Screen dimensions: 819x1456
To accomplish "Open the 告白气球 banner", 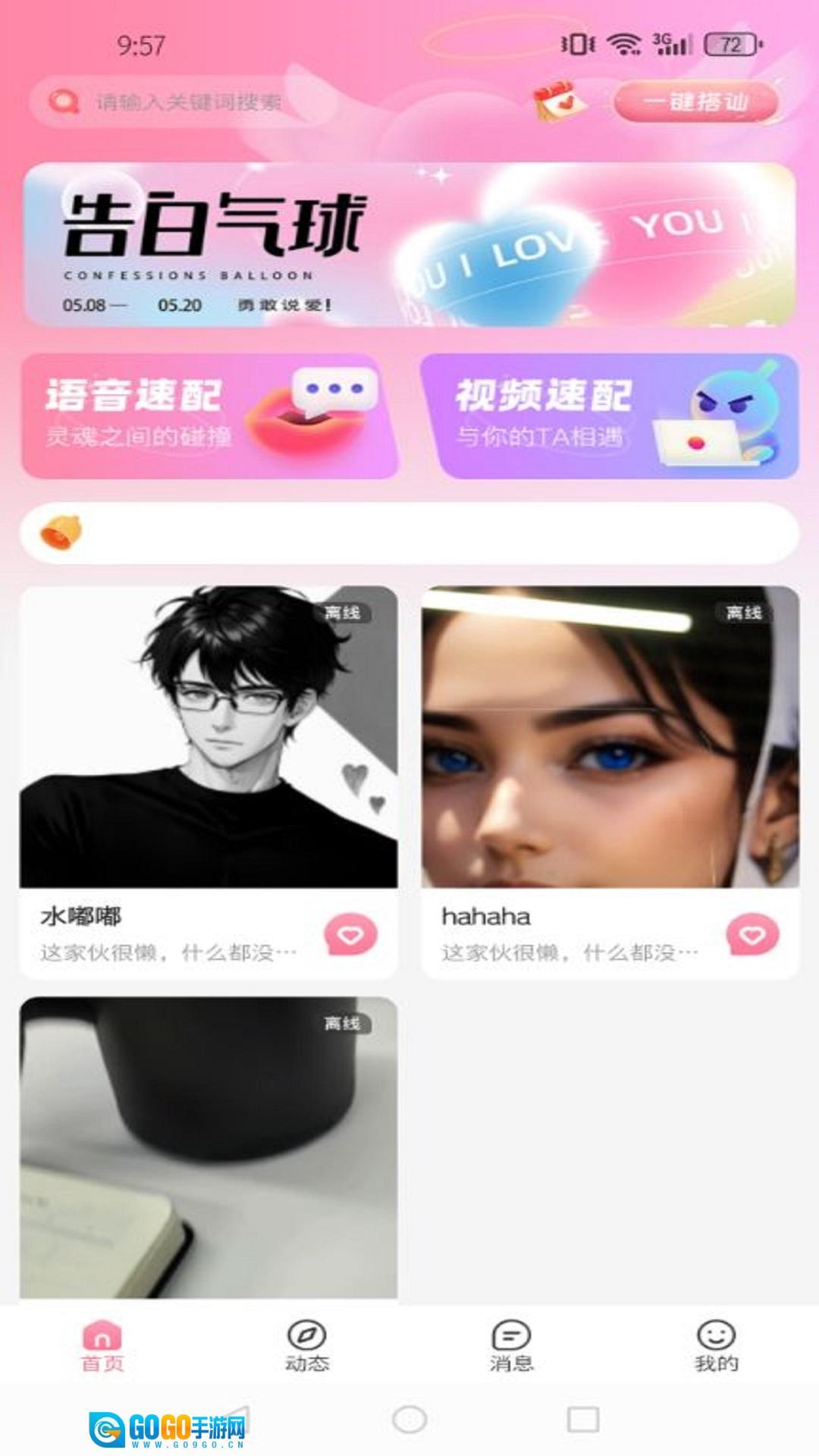I will (409, 245).
